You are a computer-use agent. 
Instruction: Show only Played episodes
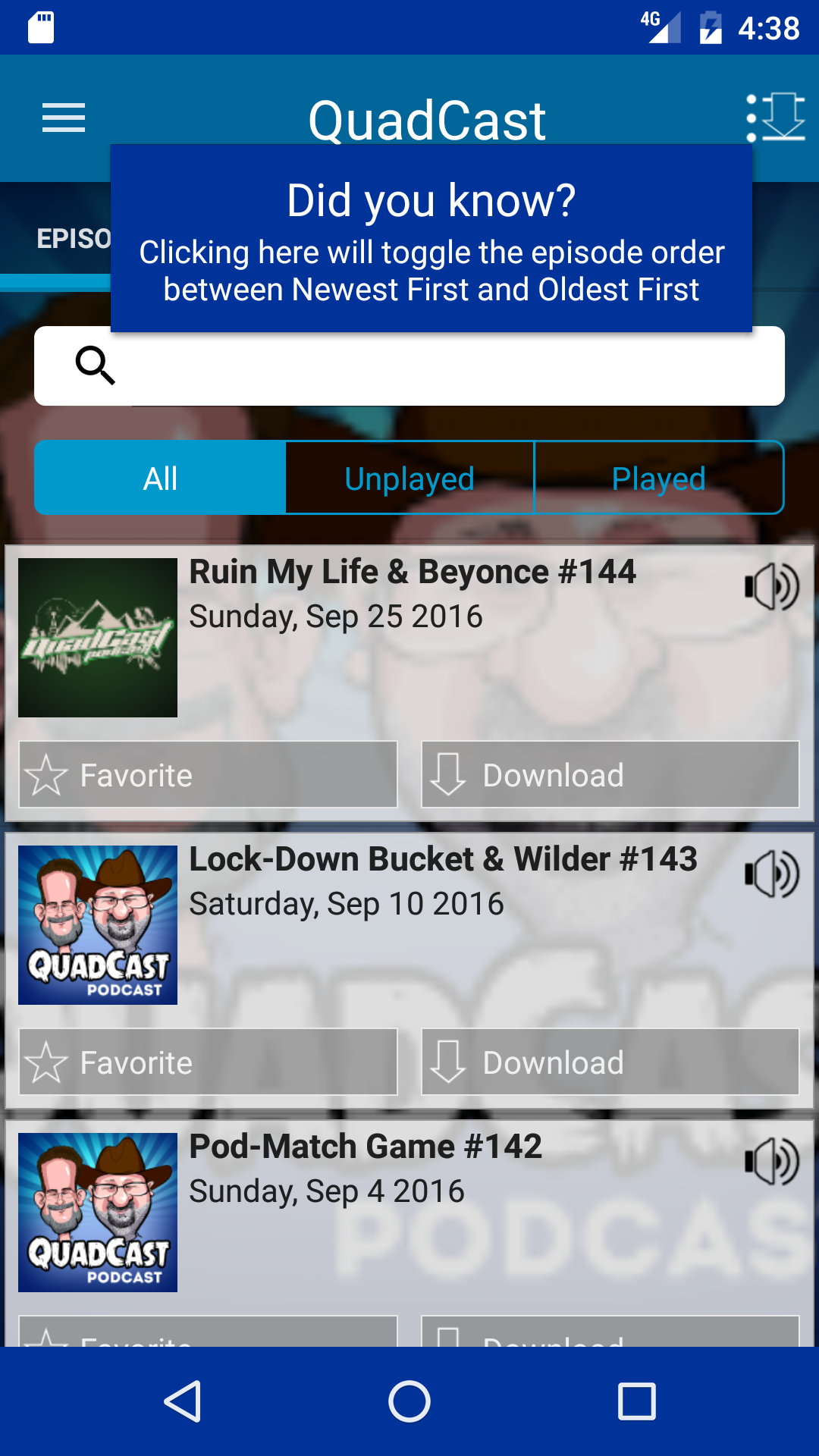point(658,479)
